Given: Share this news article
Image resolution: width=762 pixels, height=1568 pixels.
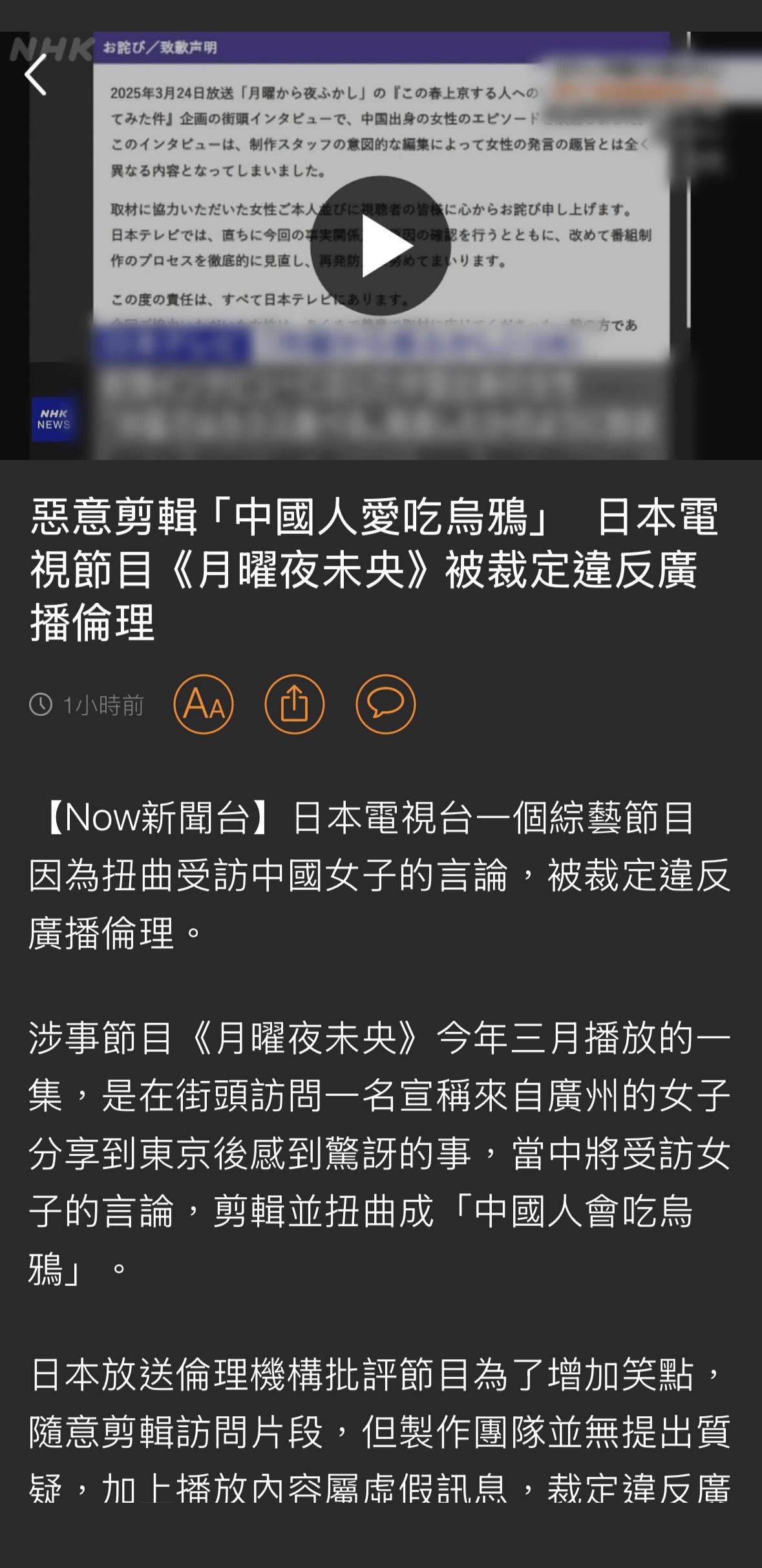Looking at the screenshot, I should [295, 704].
